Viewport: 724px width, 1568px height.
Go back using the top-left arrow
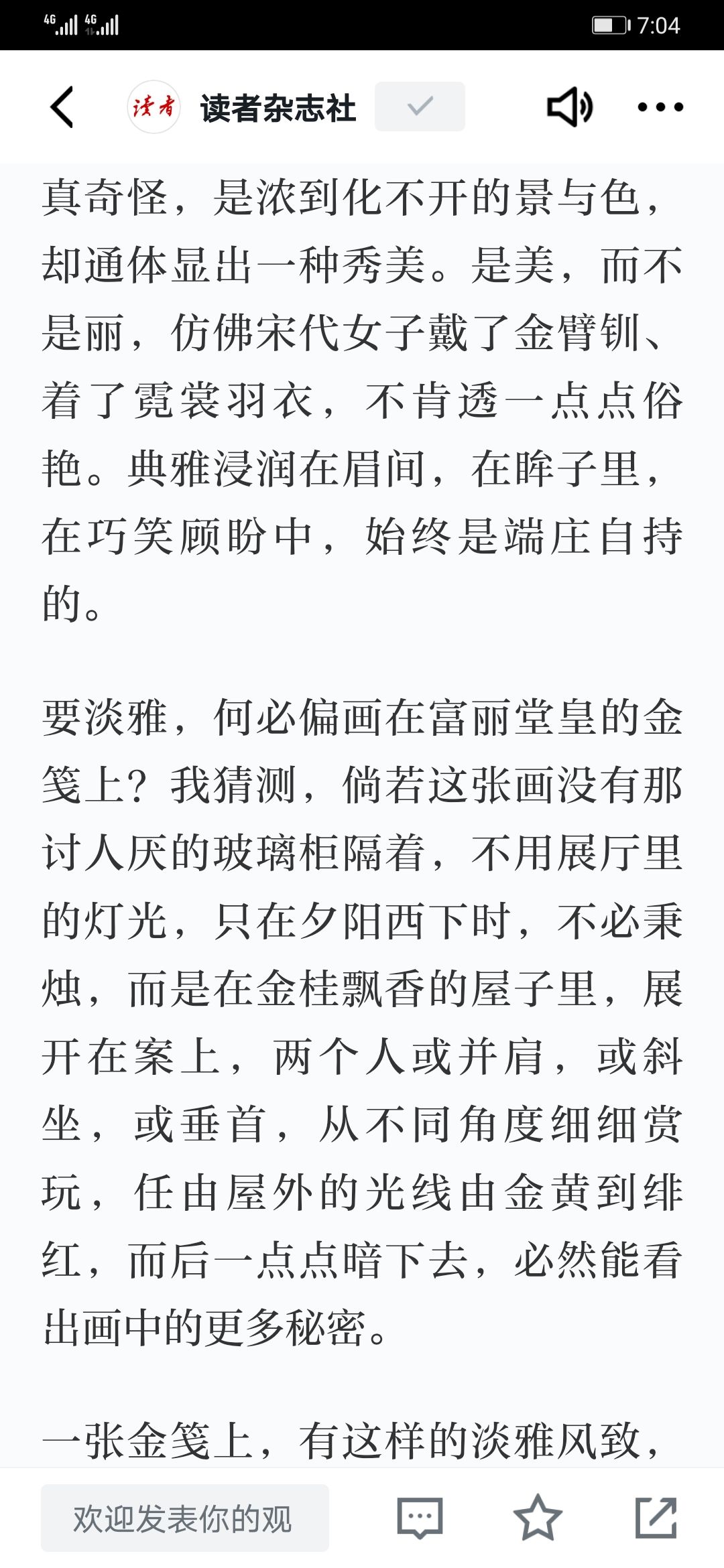click(x=62, y=107)
